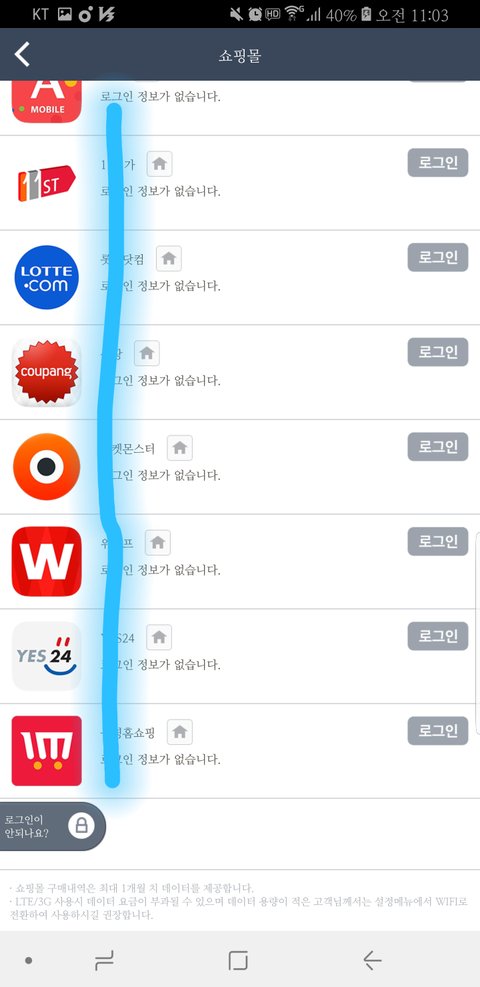The width and height of the screenshot is (480, 987).
Task: Log in to the orange eye logo mall
Action: 438,446
